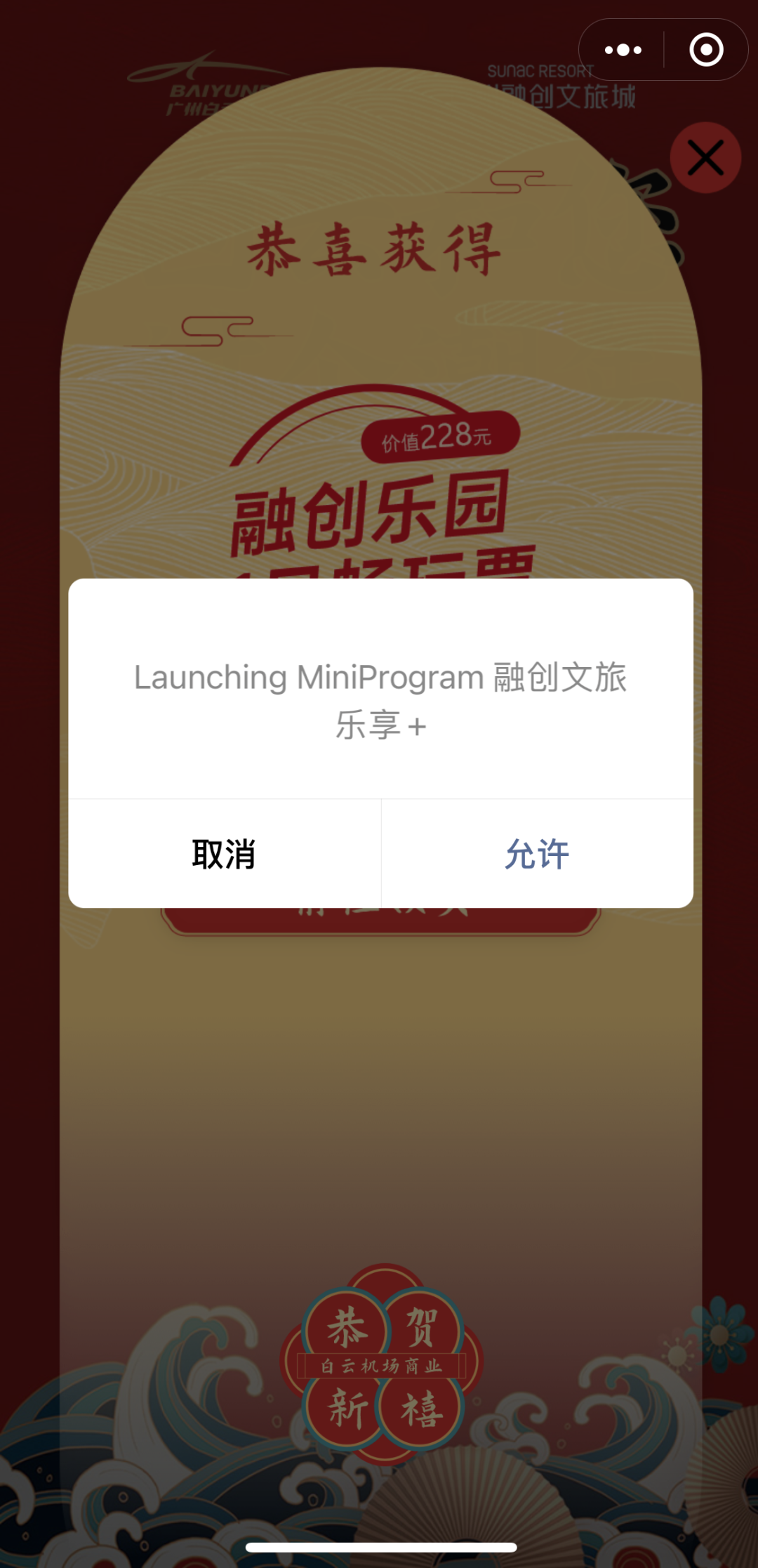Open the mini program's three-dot menu
This screenshot has width=758, height=1568.
click(x=623, y=50)
